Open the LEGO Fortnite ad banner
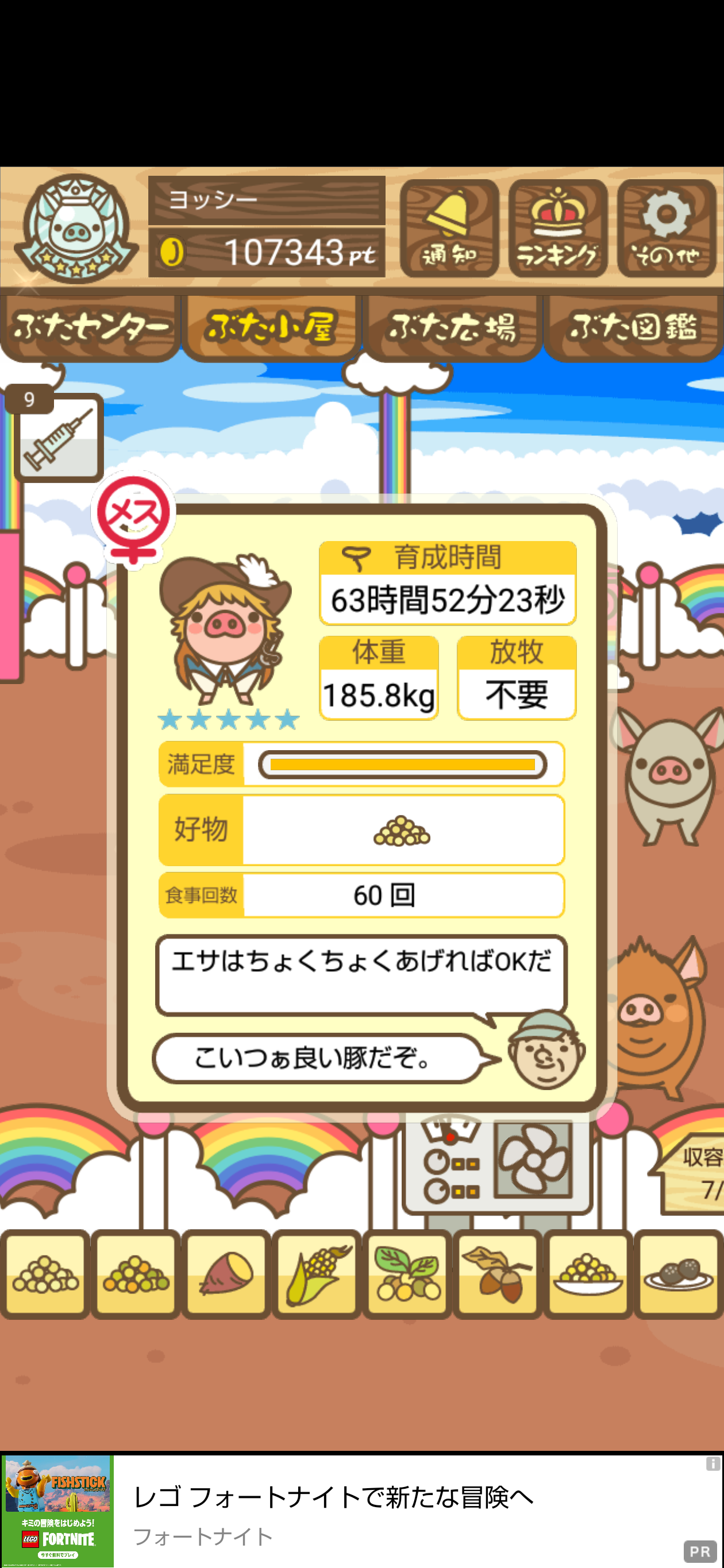 (361, 1511)
